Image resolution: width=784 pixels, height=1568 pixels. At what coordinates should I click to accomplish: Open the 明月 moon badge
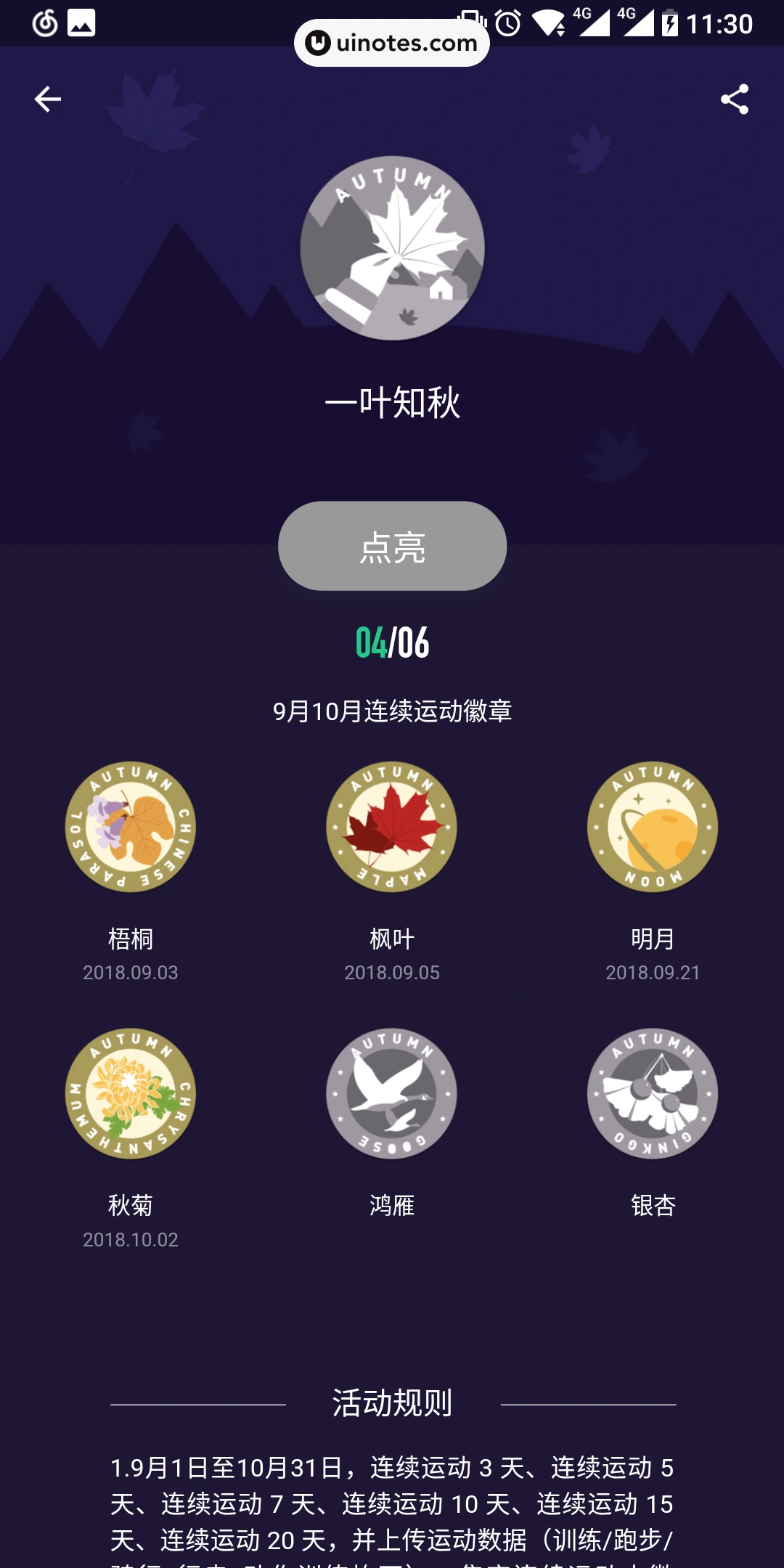651,828
